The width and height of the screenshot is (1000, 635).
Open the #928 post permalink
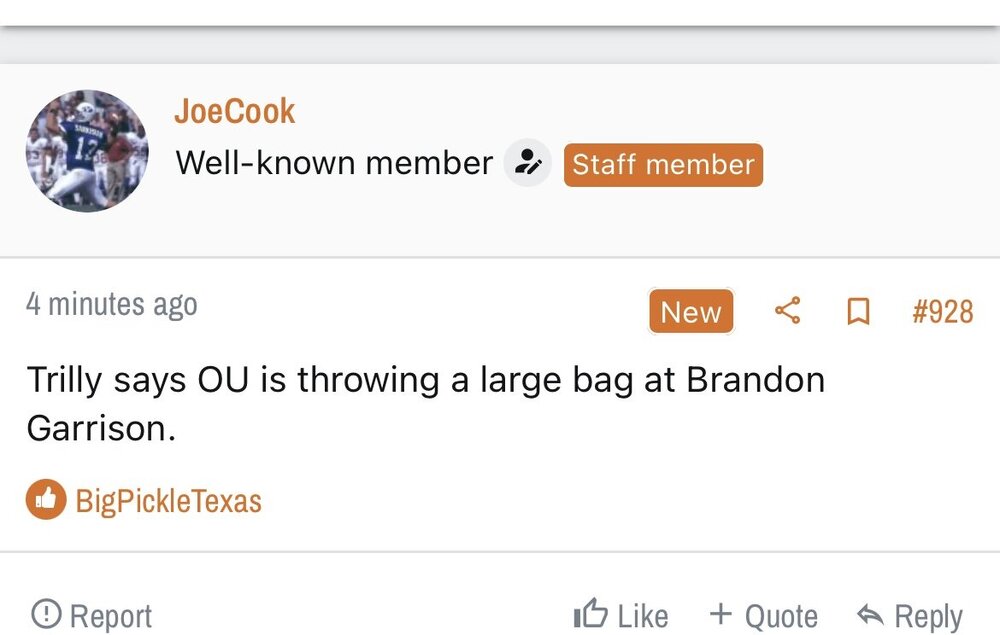pos(942,311)
